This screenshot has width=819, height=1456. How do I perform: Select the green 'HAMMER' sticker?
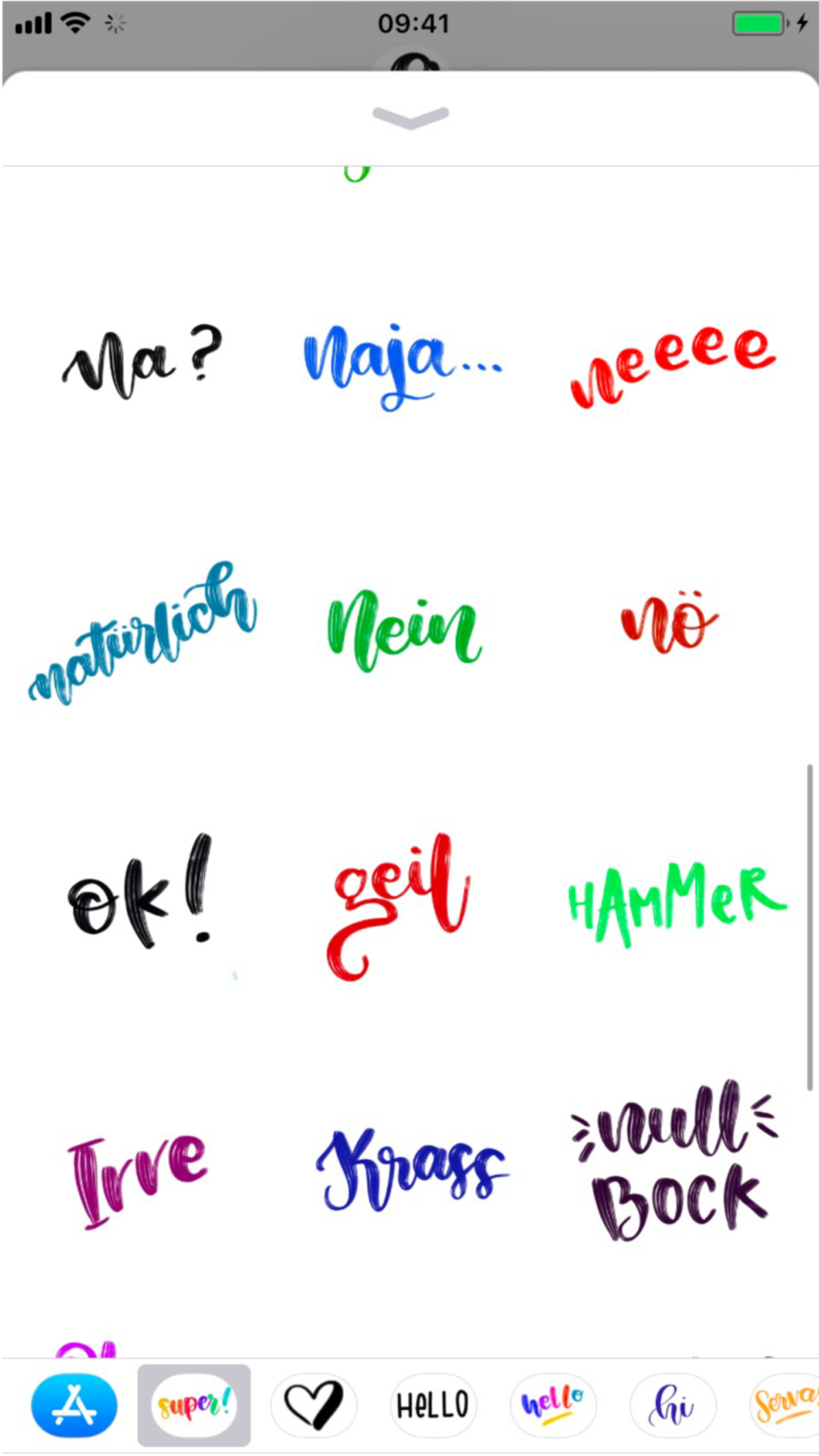tap(677, 904)
